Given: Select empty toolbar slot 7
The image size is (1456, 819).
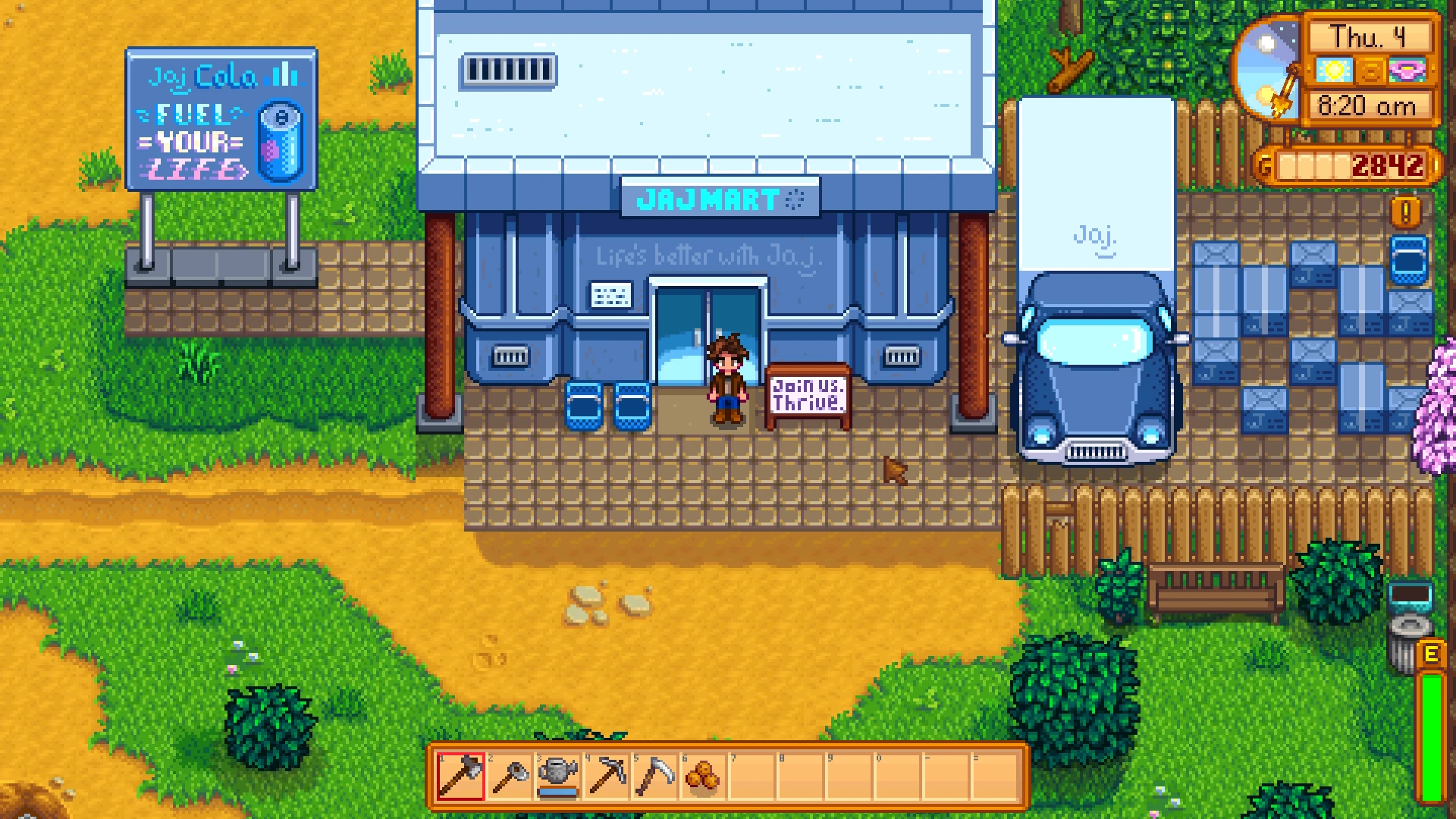Looking at the screenshot, I should tap(752, 776).
